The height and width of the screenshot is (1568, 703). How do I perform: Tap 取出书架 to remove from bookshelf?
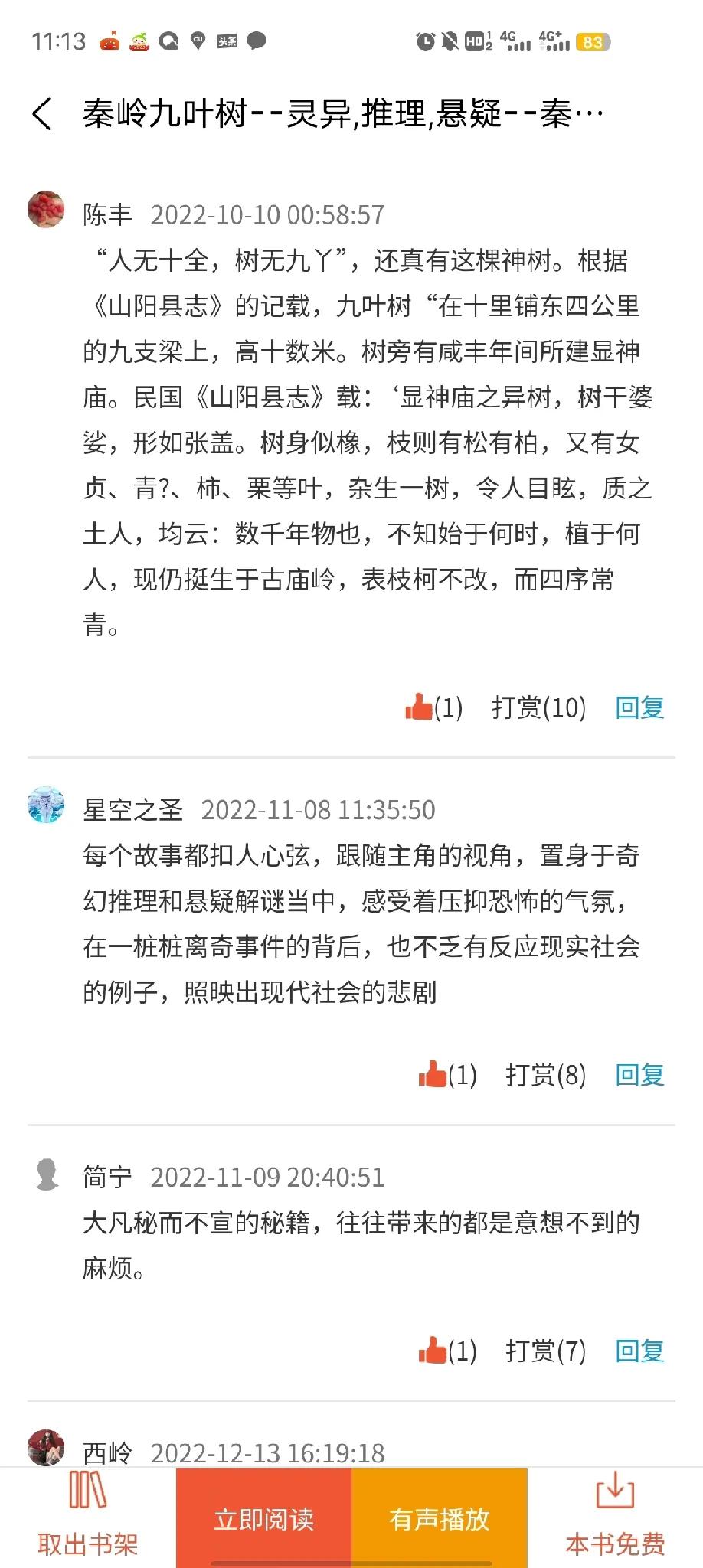87,1517
